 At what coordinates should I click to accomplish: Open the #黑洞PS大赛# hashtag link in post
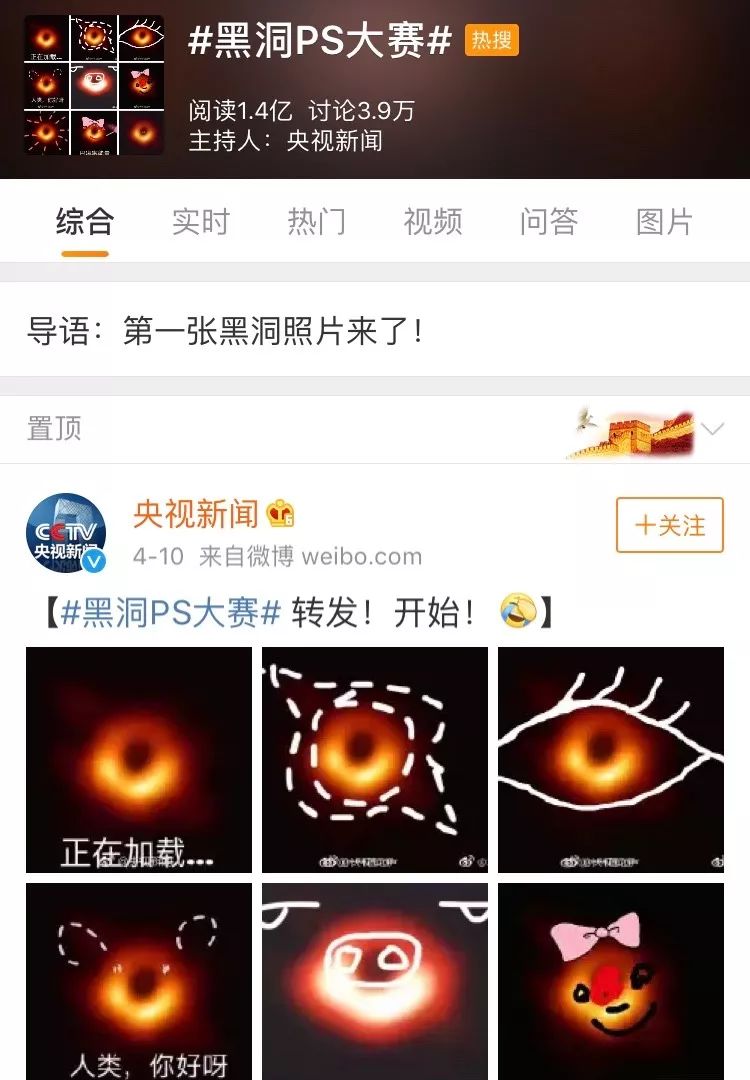(171, 612)
